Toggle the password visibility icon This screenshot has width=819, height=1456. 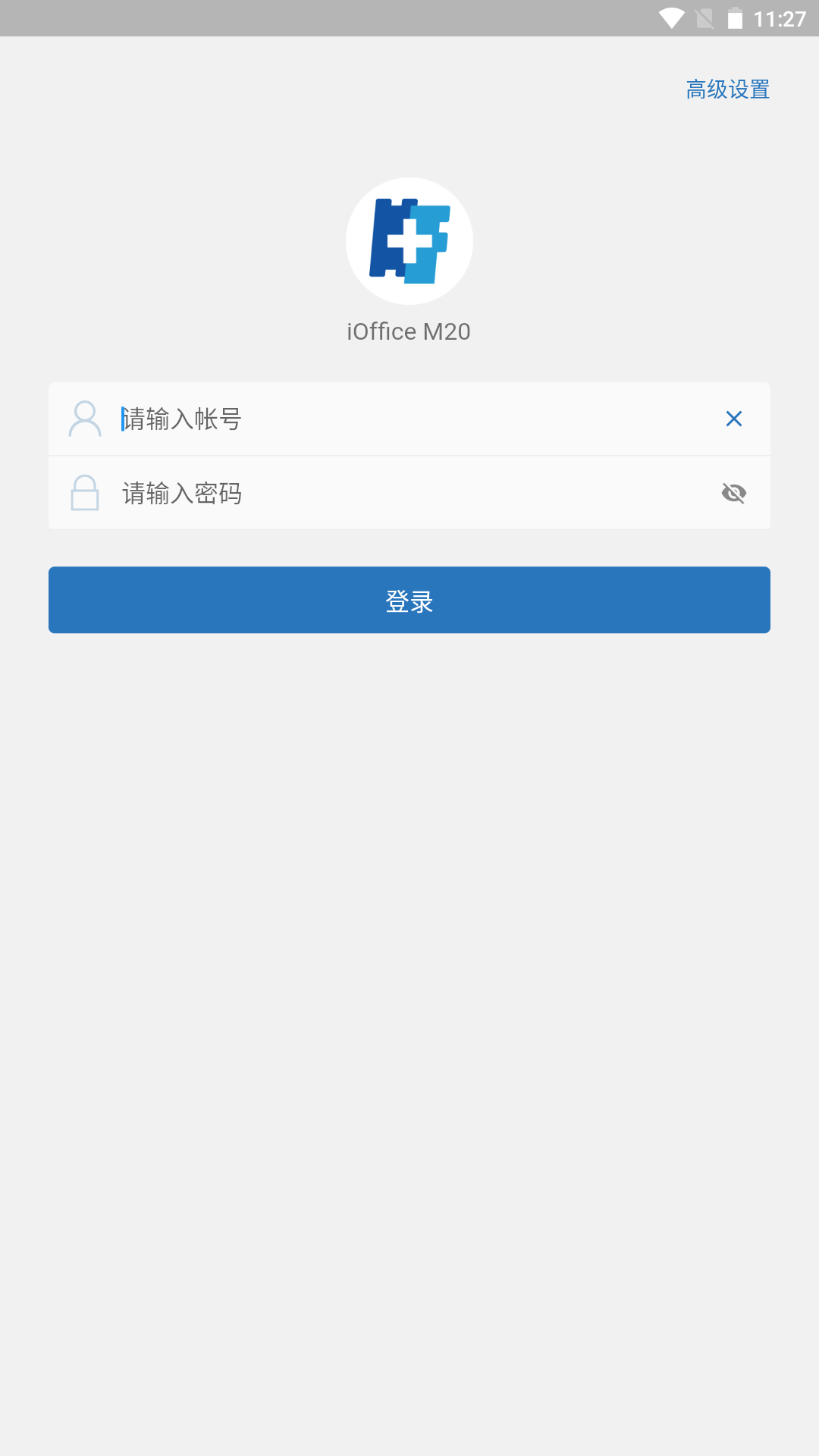733,492
